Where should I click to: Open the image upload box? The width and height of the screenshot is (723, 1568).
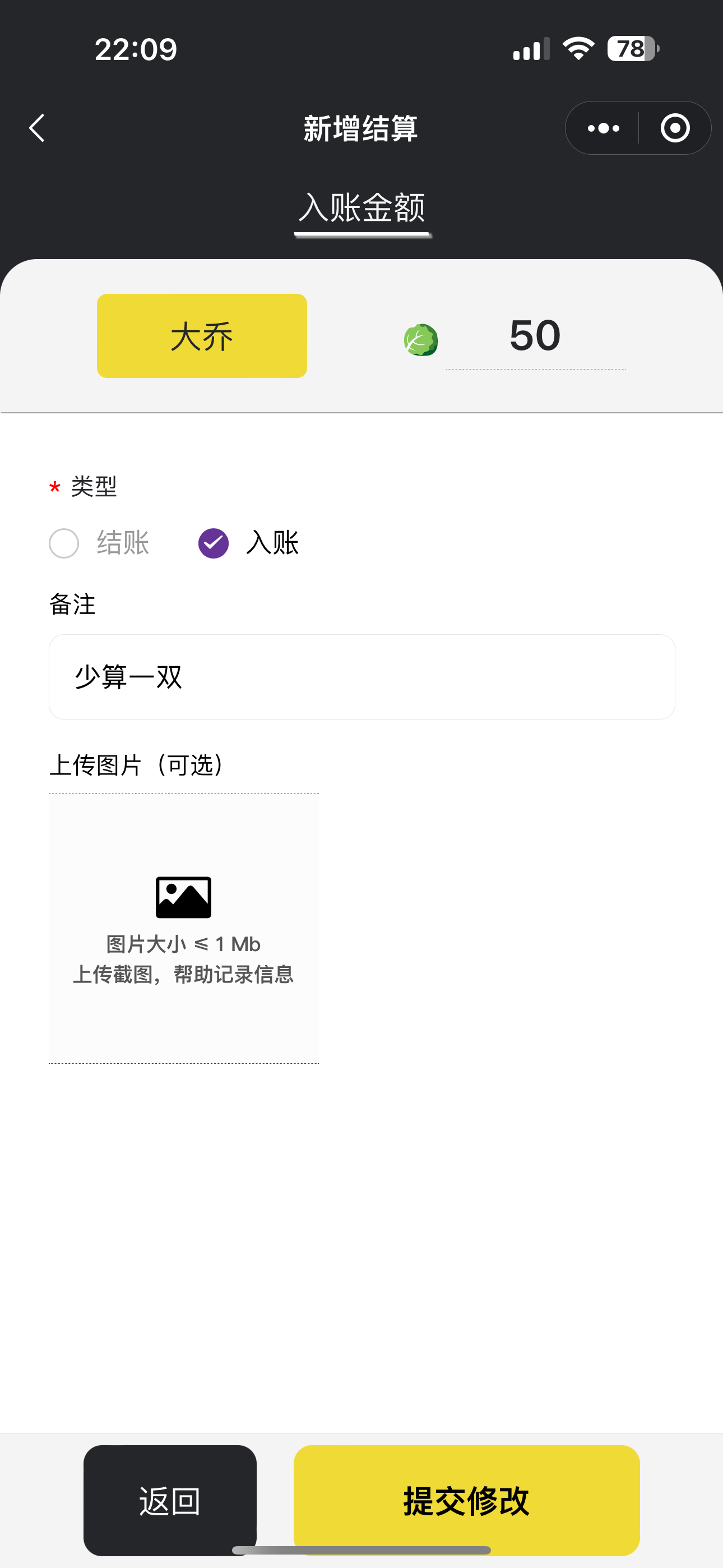click(183, 928)
